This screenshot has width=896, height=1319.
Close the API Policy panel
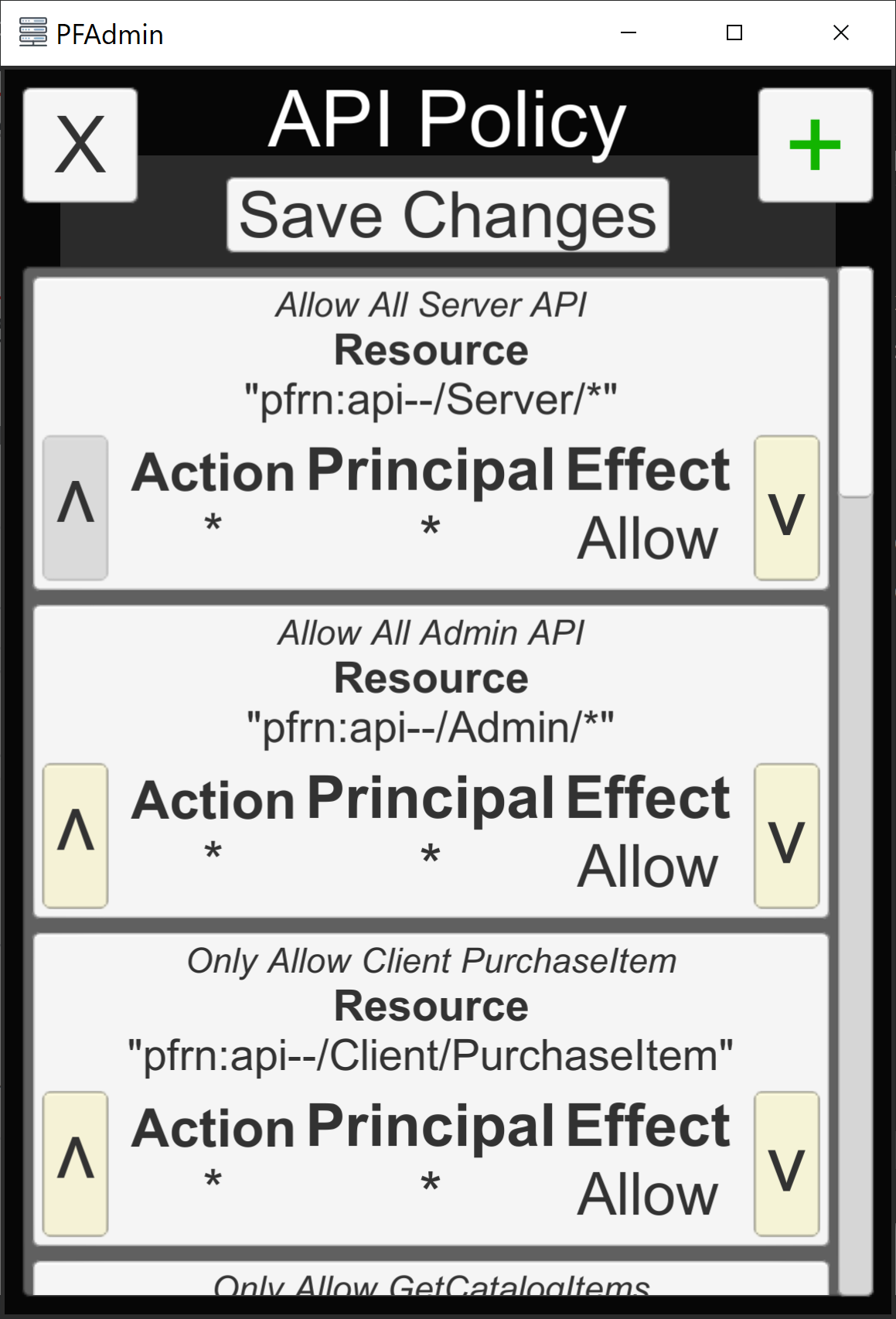[80, 145]
